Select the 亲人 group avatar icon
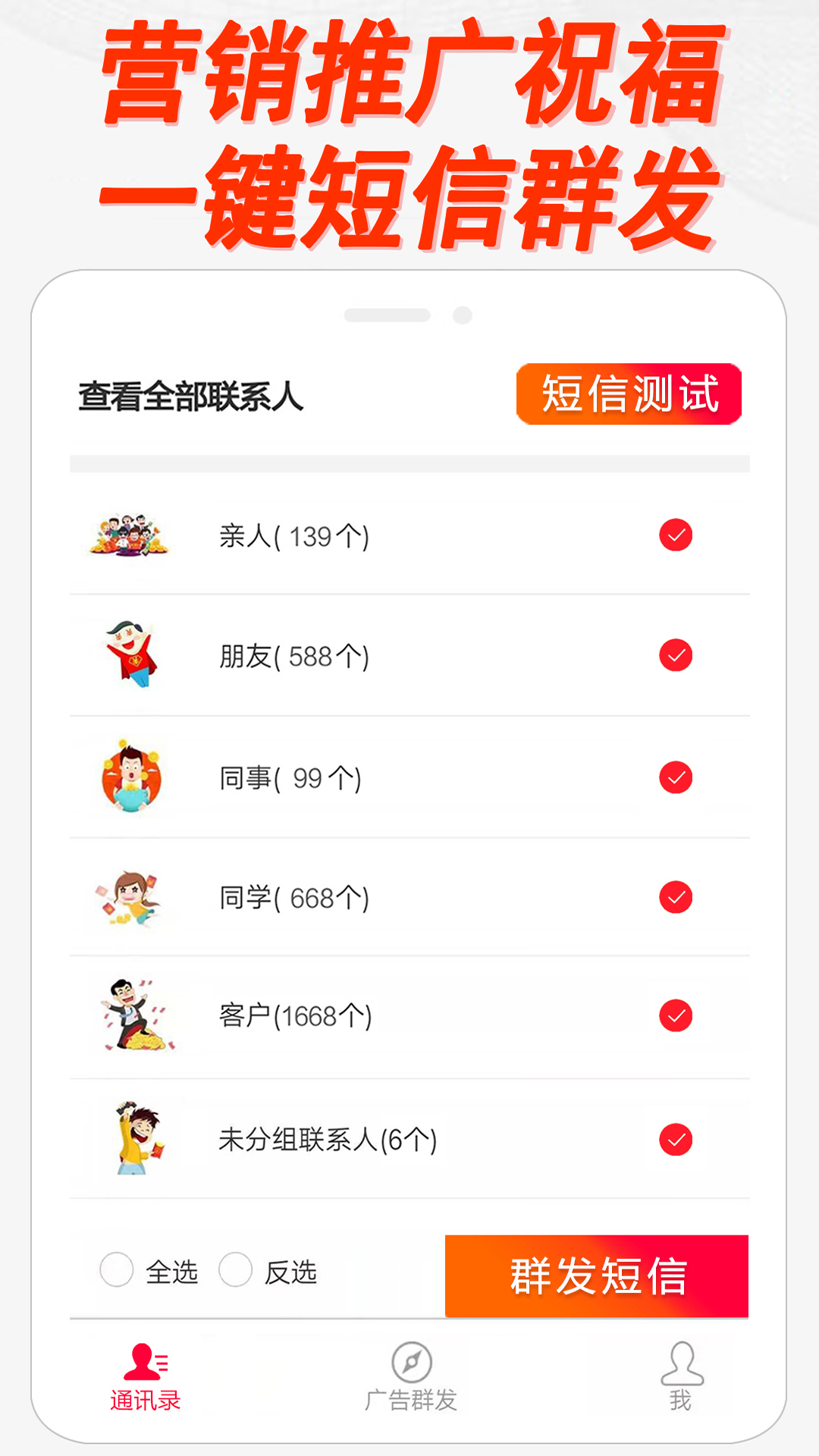This screenshot has height=1456, width=819. [x=130, y=533]
